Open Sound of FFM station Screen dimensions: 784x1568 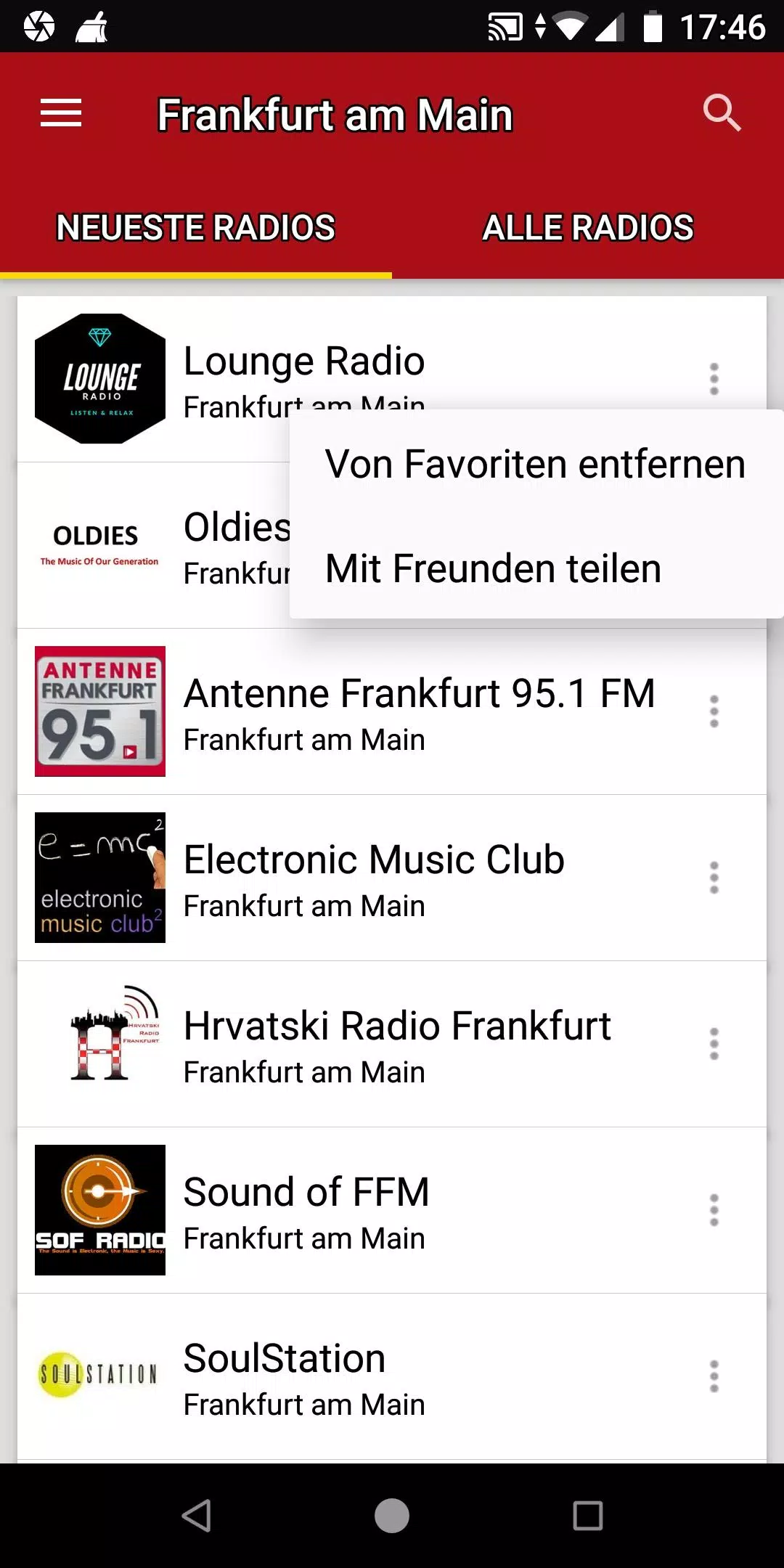coord(392,1210)
